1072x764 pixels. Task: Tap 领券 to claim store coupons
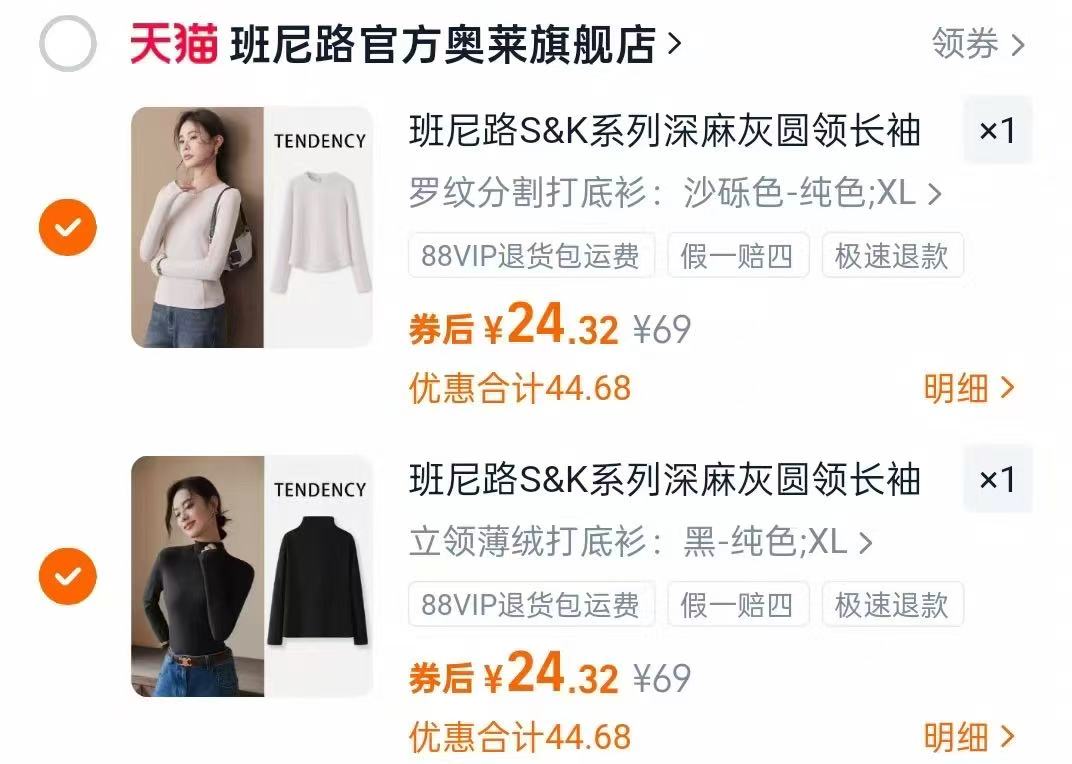[977, 44]
